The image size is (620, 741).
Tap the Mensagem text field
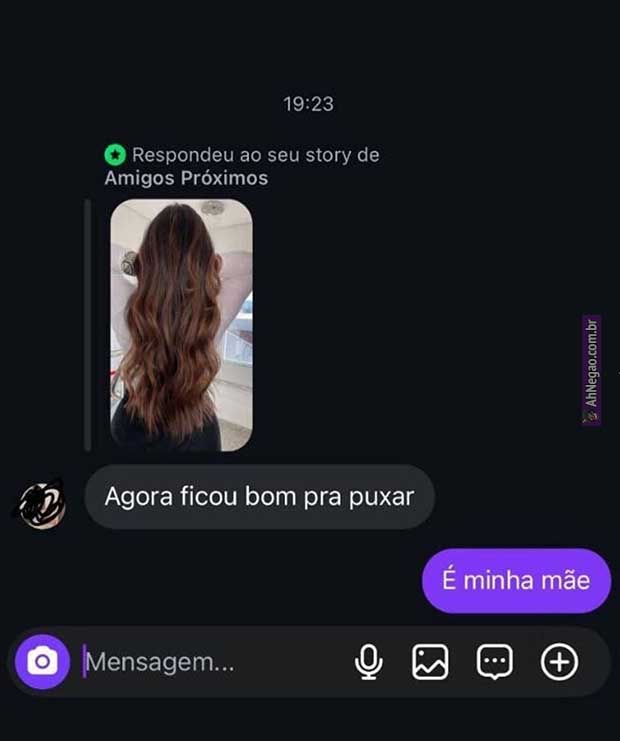pyautogui.click(x=200, y=661)
